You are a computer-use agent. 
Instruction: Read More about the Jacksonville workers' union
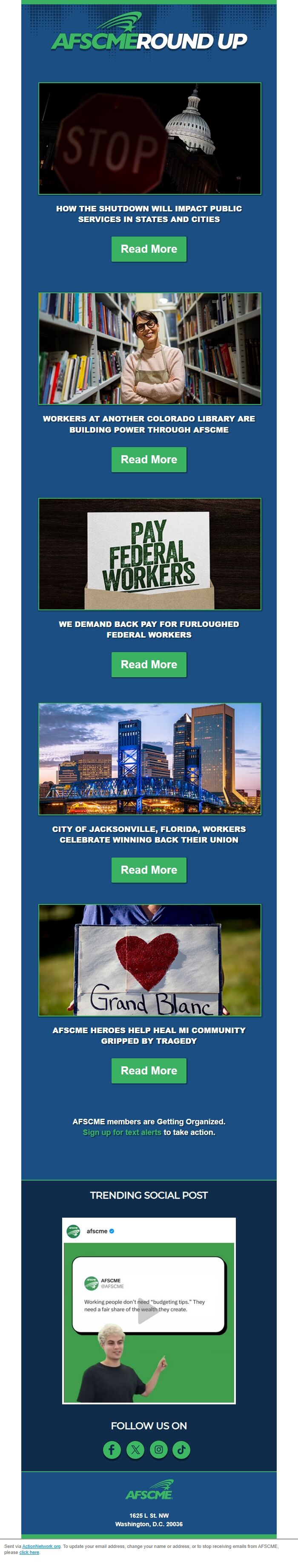point(149,870)
